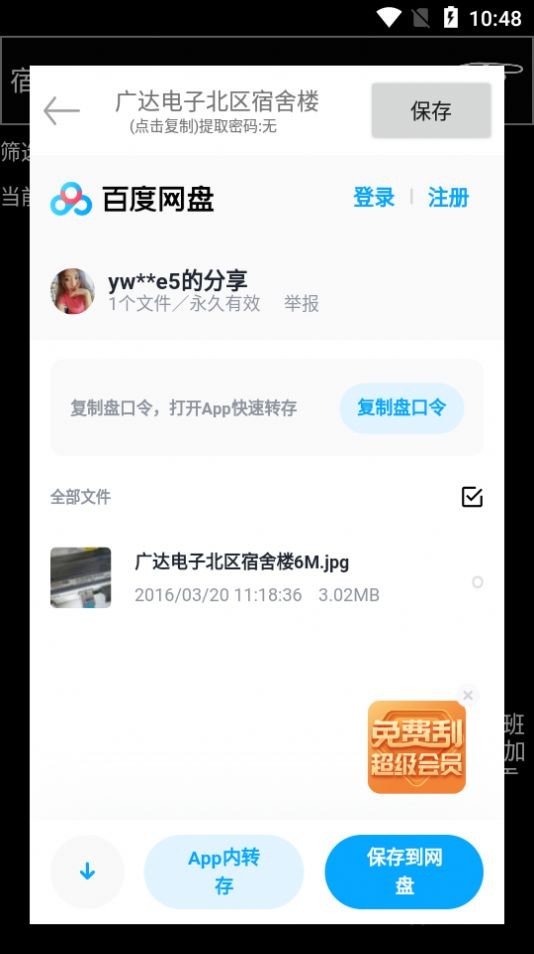Tap the 保存 button
Viewport: 534px width, 954px height.
point(431,111)
